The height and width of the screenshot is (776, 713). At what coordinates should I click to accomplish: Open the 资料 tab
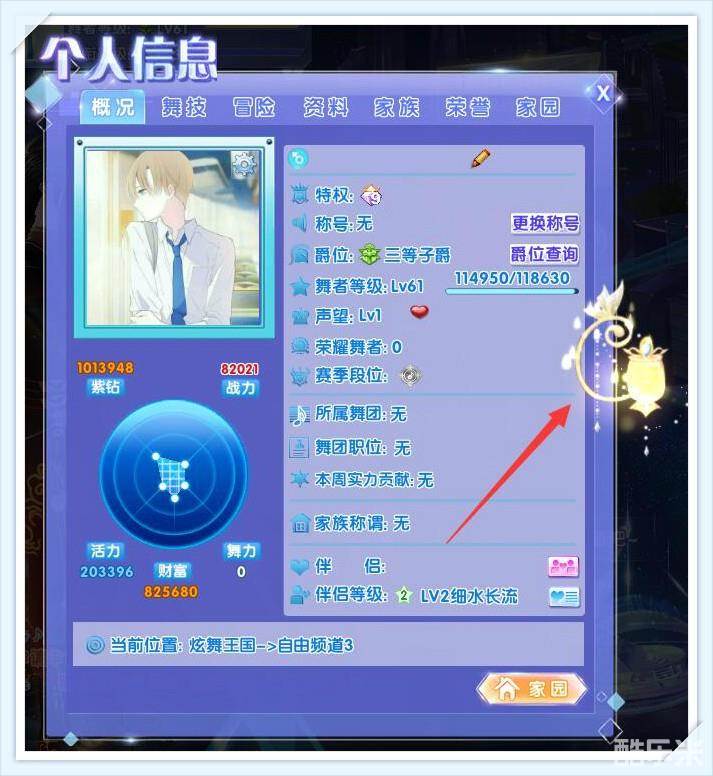(325, 108)
